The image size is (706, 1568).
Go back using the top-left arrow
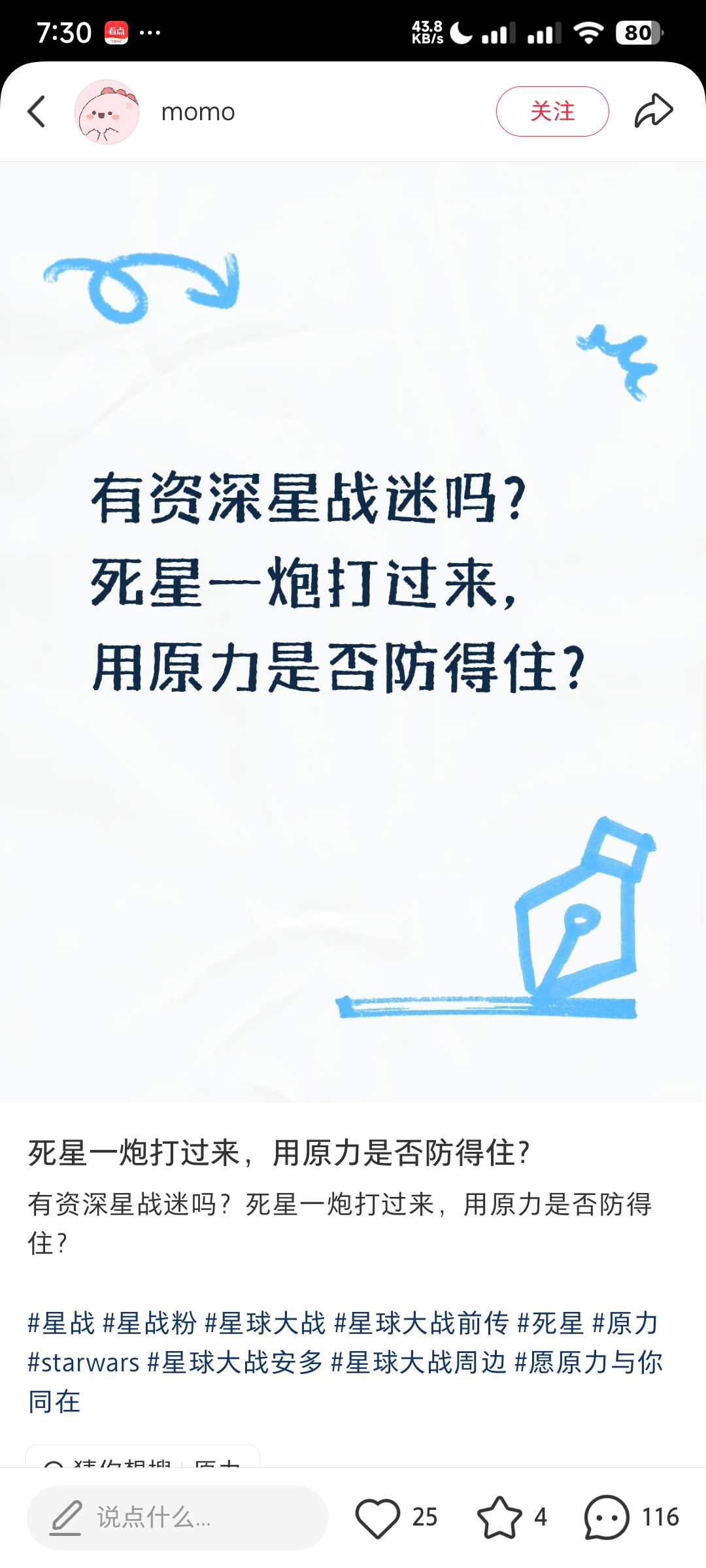click(37, 112)
